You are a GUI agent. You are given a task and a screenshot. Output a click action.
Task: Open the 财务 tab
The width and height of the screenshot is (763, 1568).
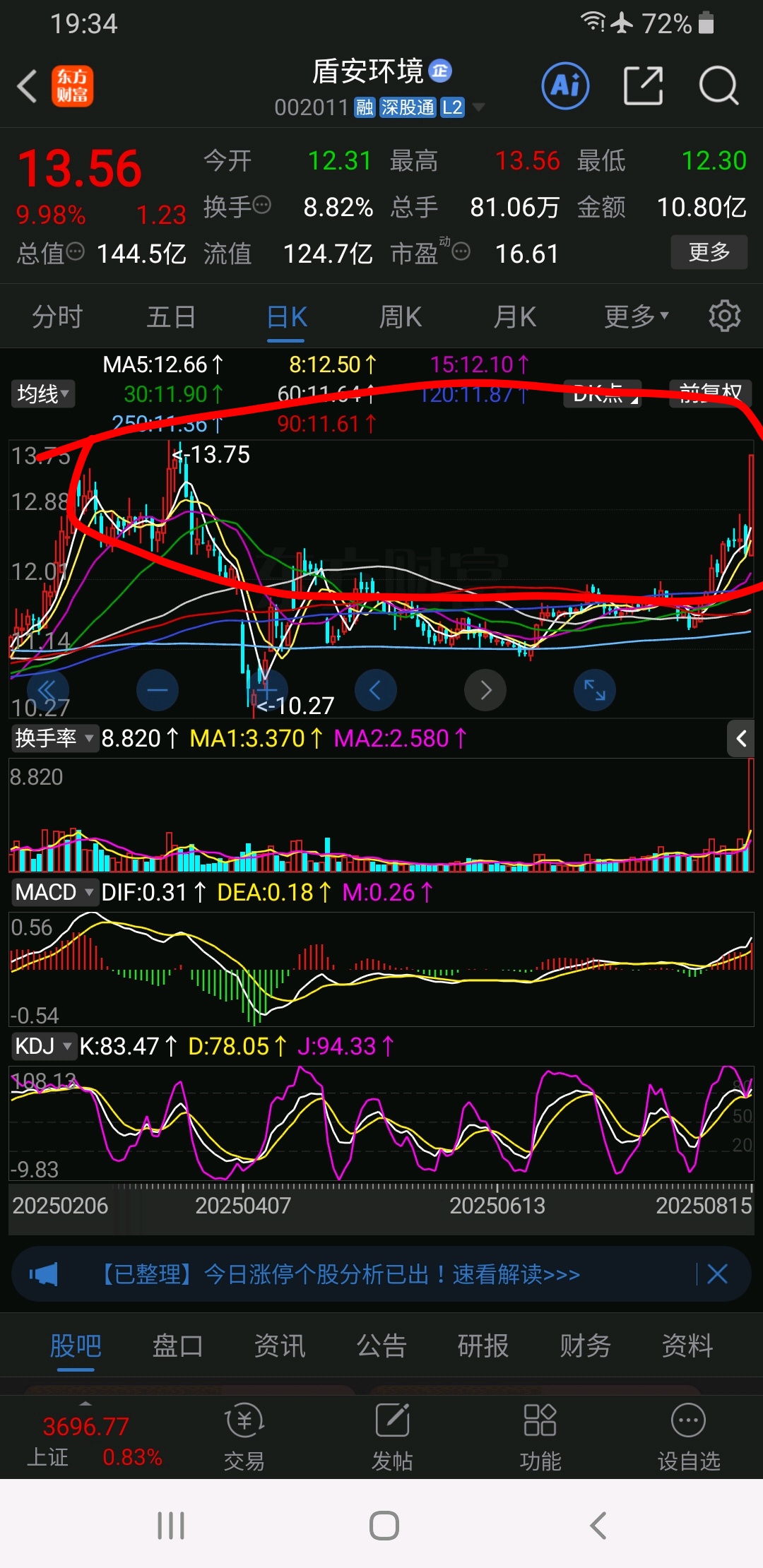[585, 1346]
